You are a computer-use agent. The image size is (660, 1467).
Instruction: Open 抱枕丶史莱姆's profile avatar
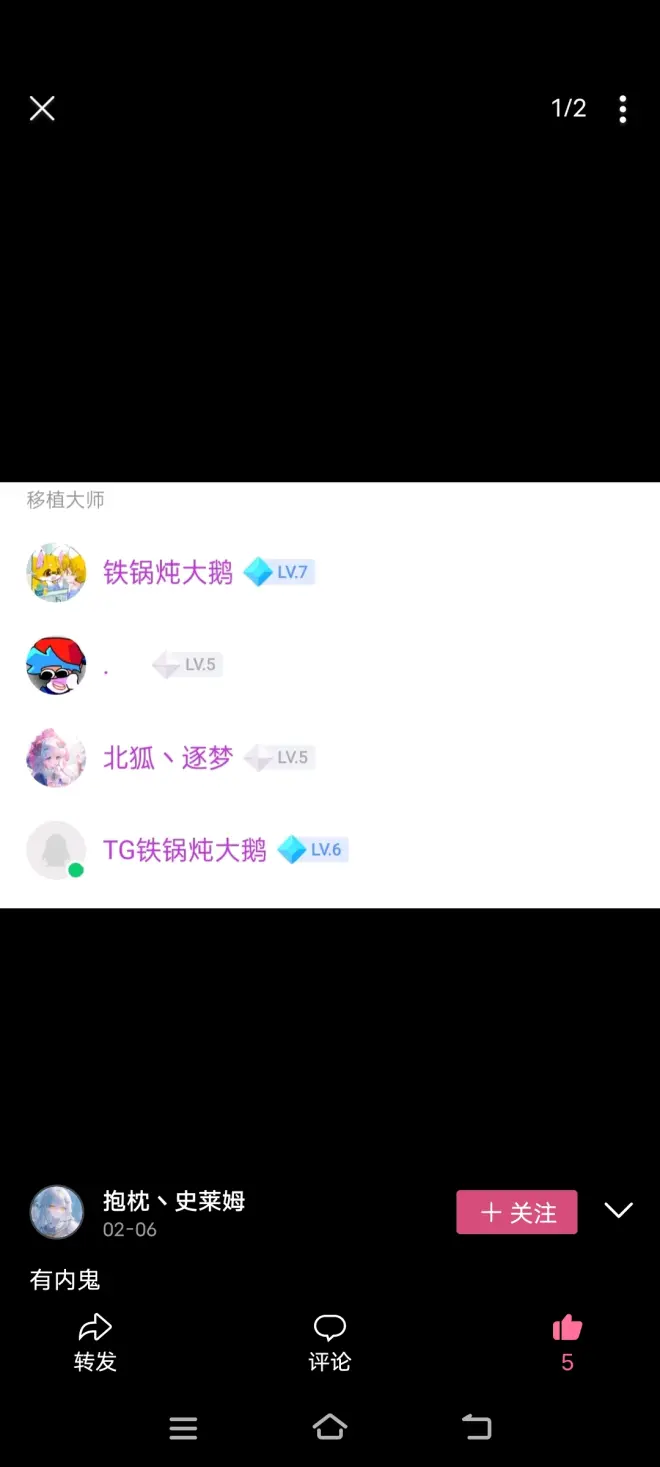tap(56, 1212)
